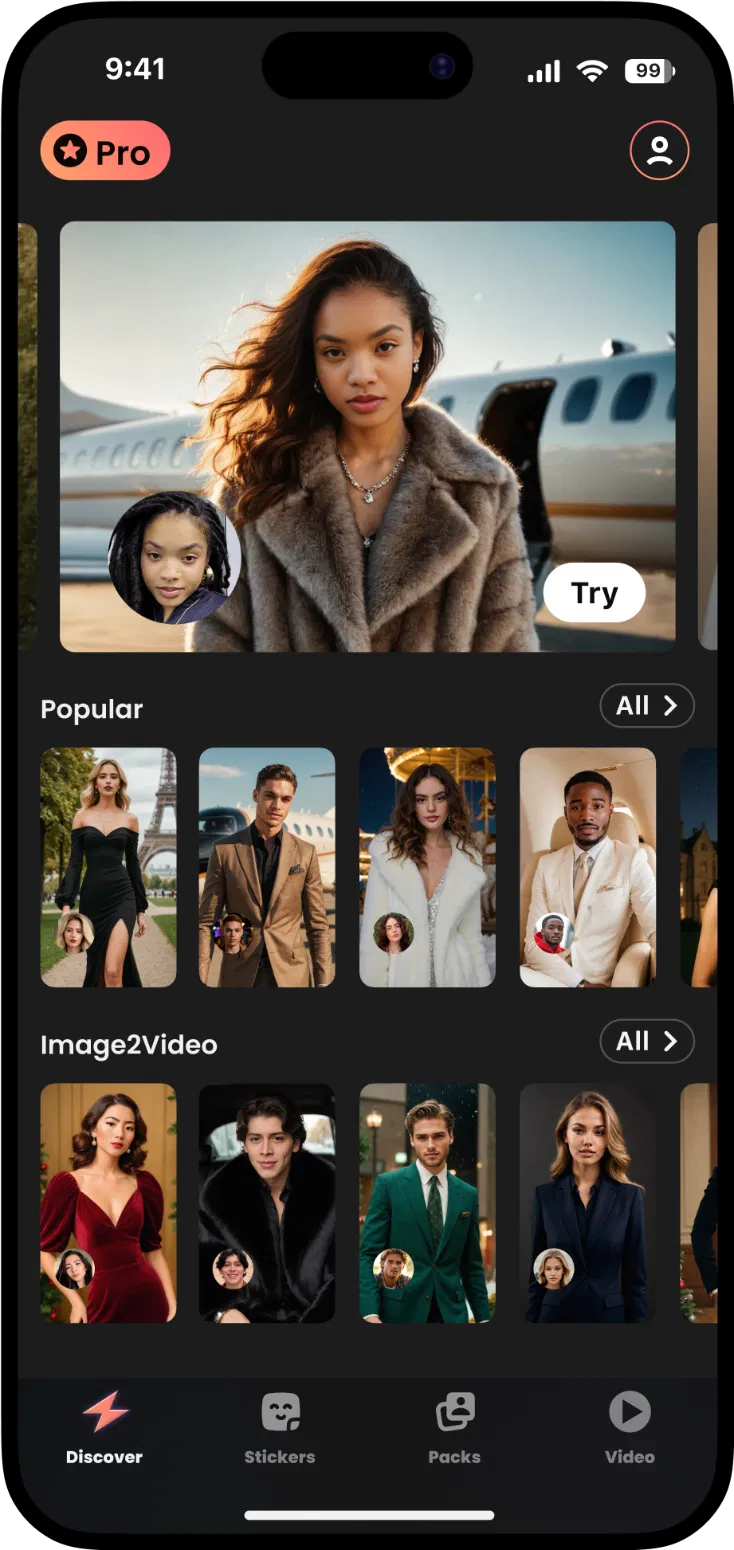
Task: Open the Pro subscription badge
Action: [105, 151]
